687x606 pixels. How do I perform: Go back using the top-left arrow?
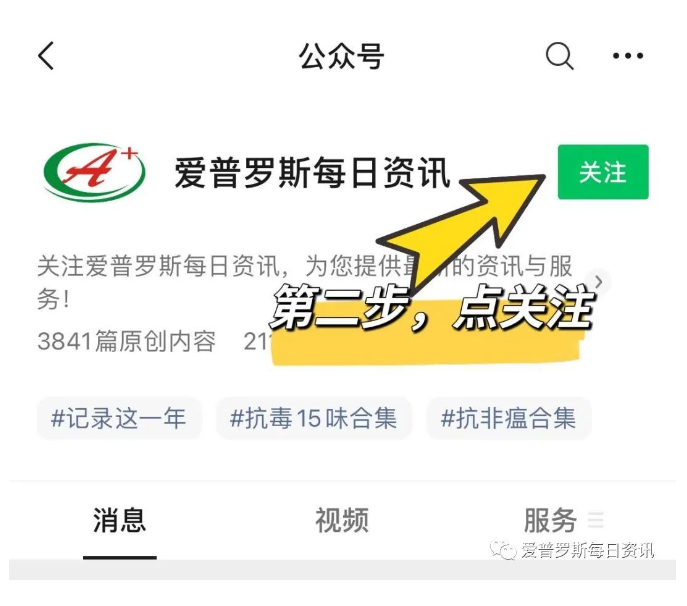coord(46,56)
